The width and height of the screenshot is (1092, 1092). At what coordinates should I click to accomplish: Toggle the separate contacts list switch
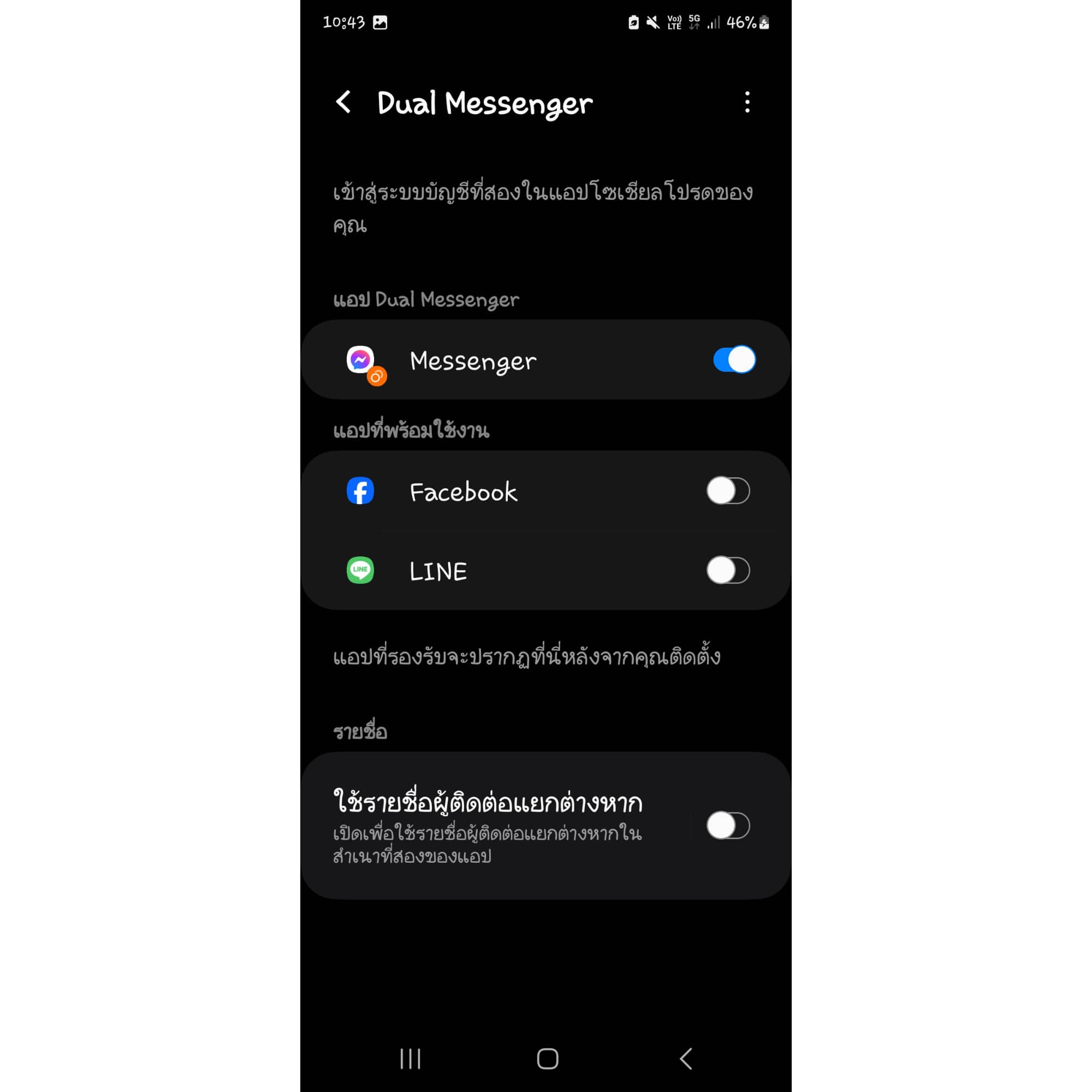(x=728, y=825)
